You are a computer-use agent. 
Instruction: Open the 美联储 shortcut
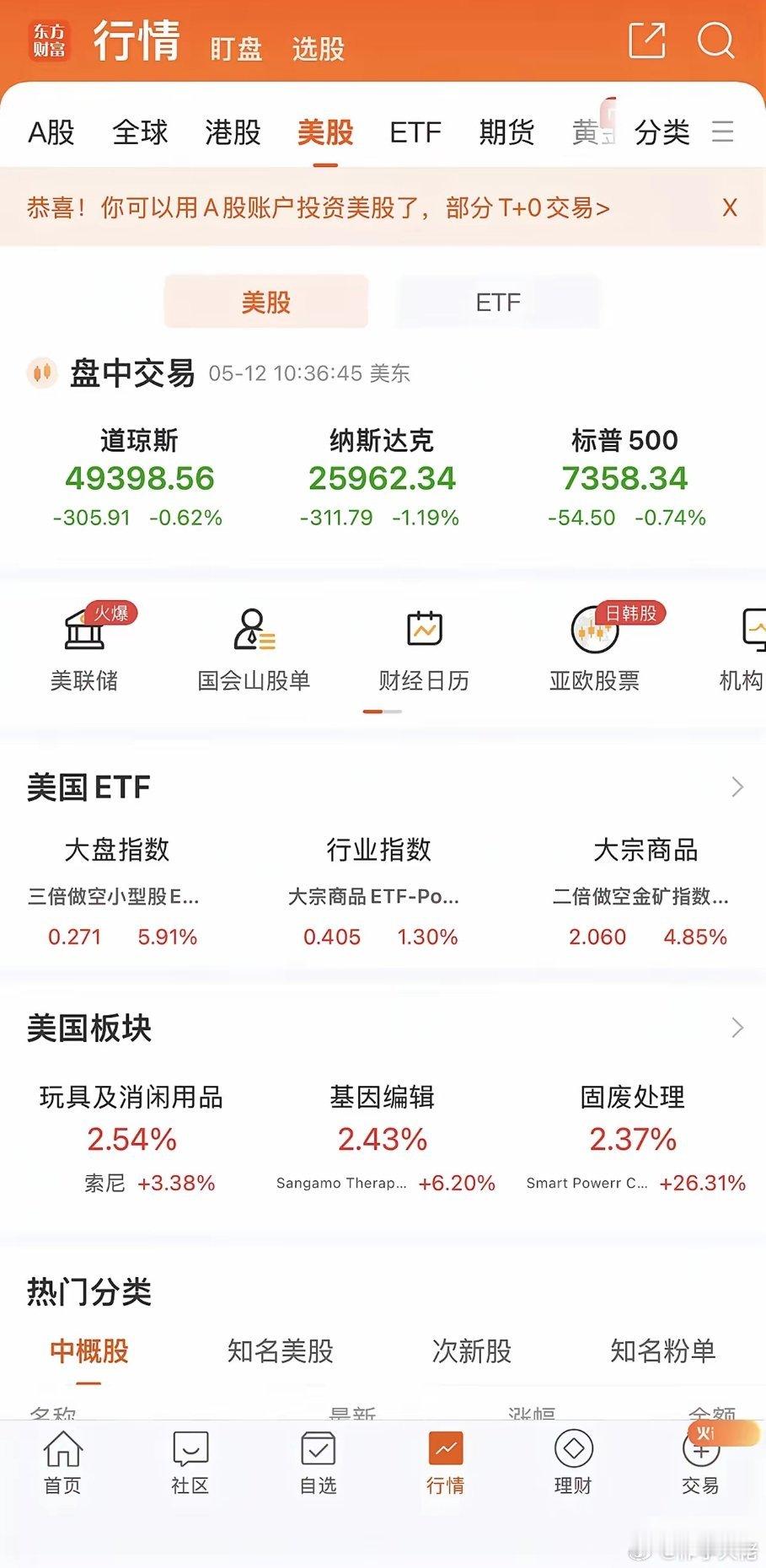coord(84,647)
